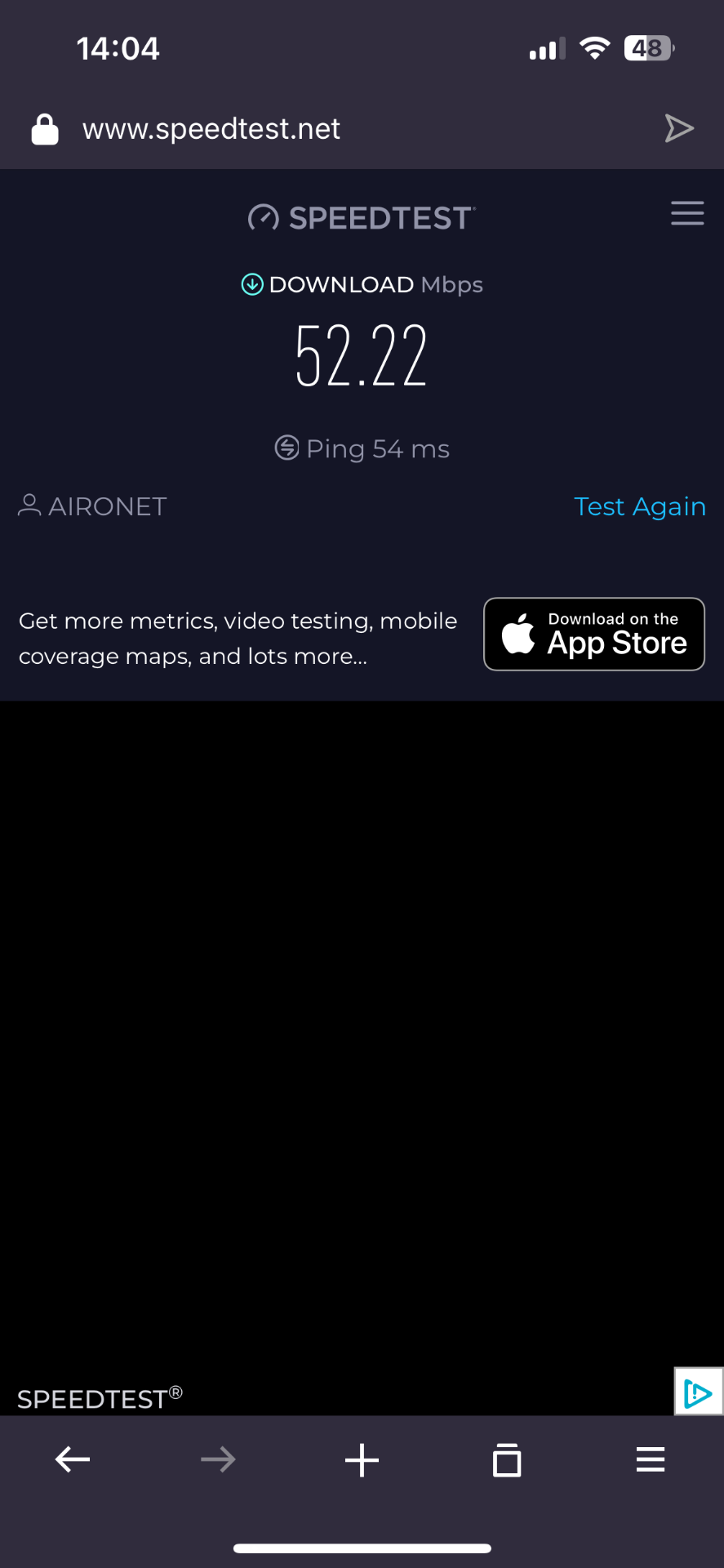Open a new browser tab
This screenshot has height=1568, width=724.
(x=362, y=1459)
